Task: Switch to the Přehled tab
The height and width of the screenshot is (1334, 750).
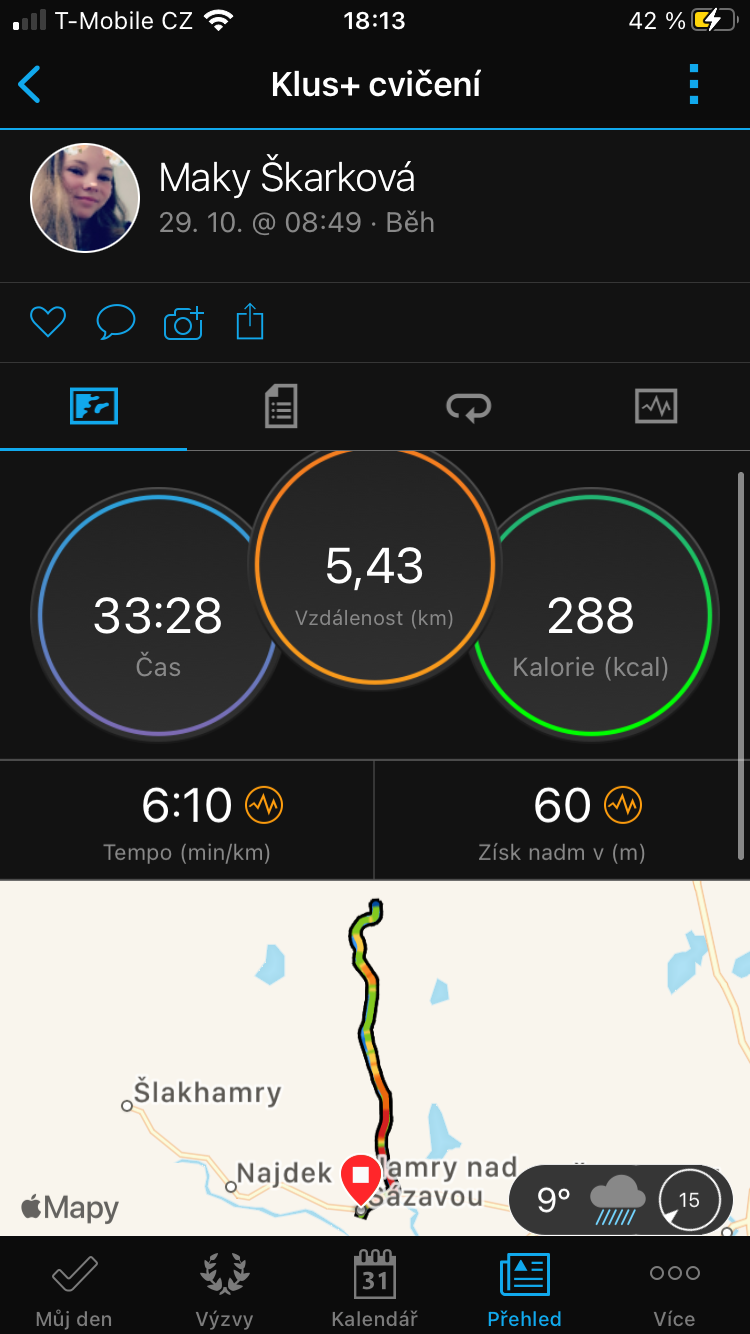Action: coord(524,1290)
